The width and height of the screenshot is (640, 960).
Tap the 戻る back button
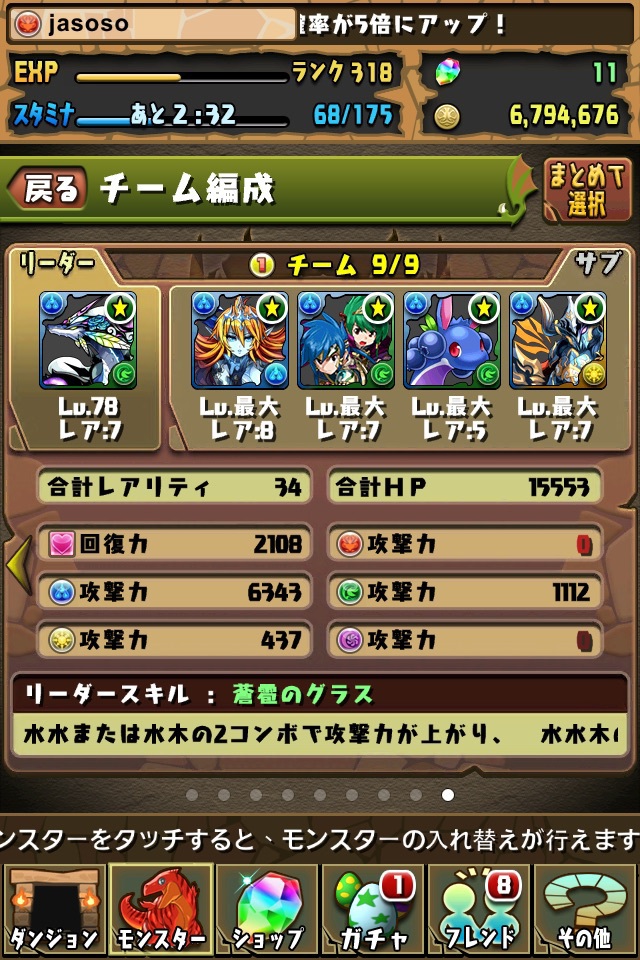tap(50, 189)
